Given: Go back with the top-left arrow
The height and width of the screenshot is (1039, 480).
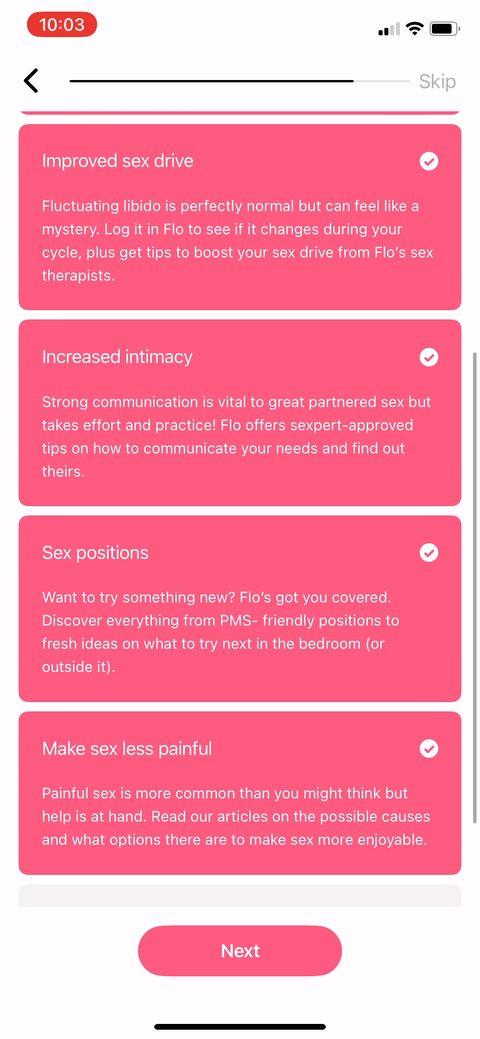Looking at the screenshot, I should pos(31,81).
